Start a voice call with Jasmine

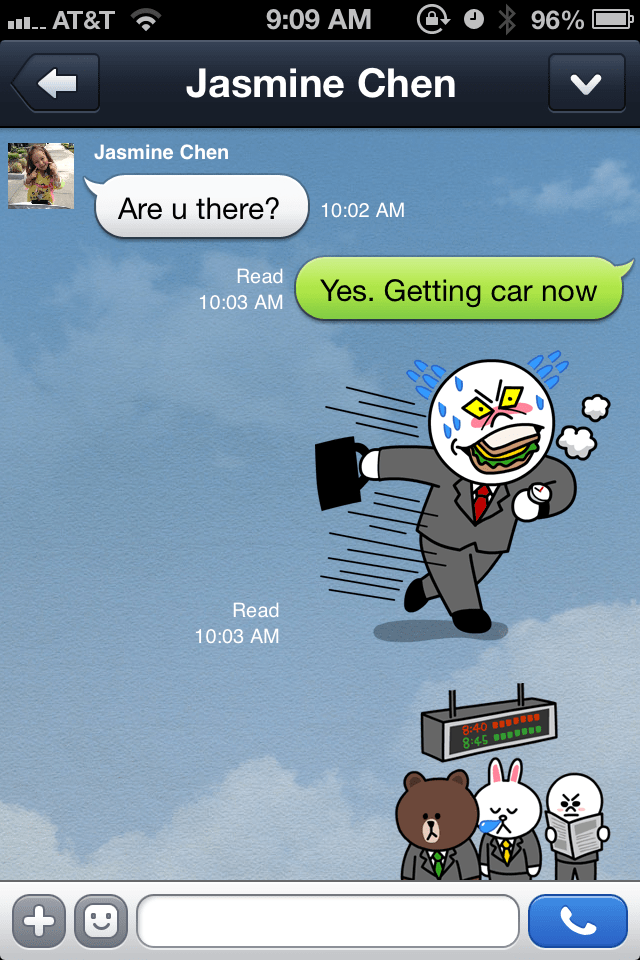[578, 921]
